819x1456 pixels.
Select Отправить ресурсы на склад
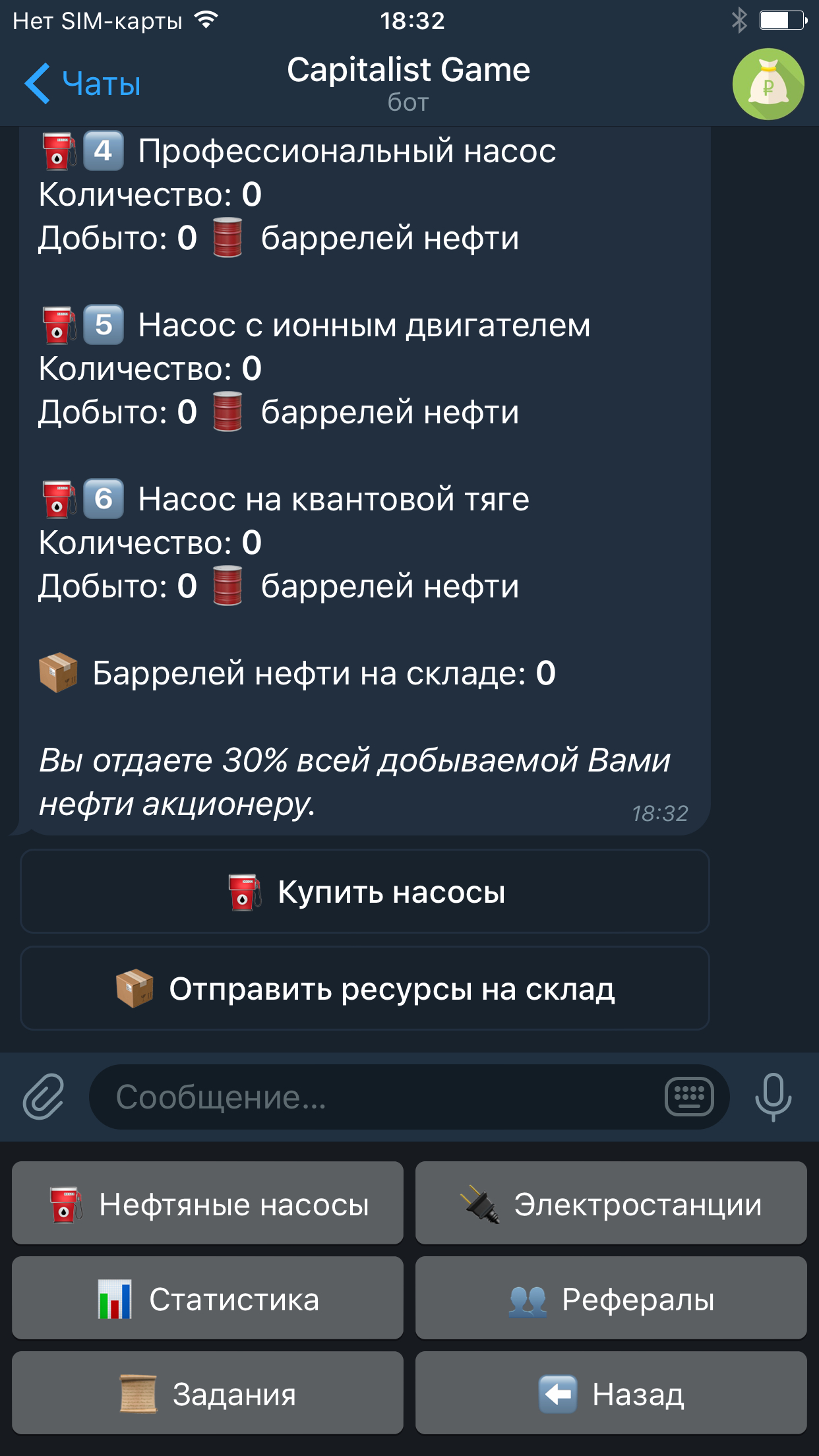point(365,988)
